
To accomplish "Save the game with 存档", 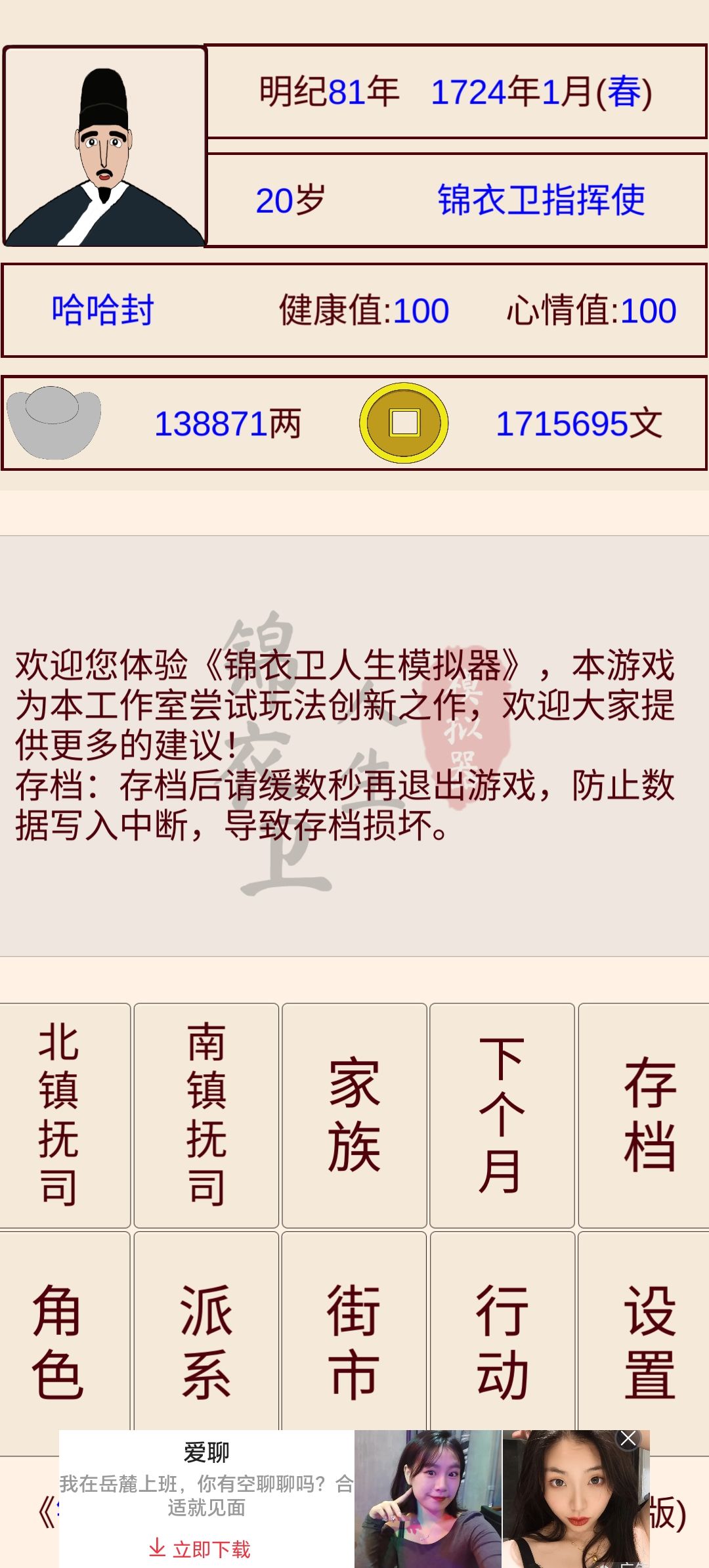I will [645, 1115].
